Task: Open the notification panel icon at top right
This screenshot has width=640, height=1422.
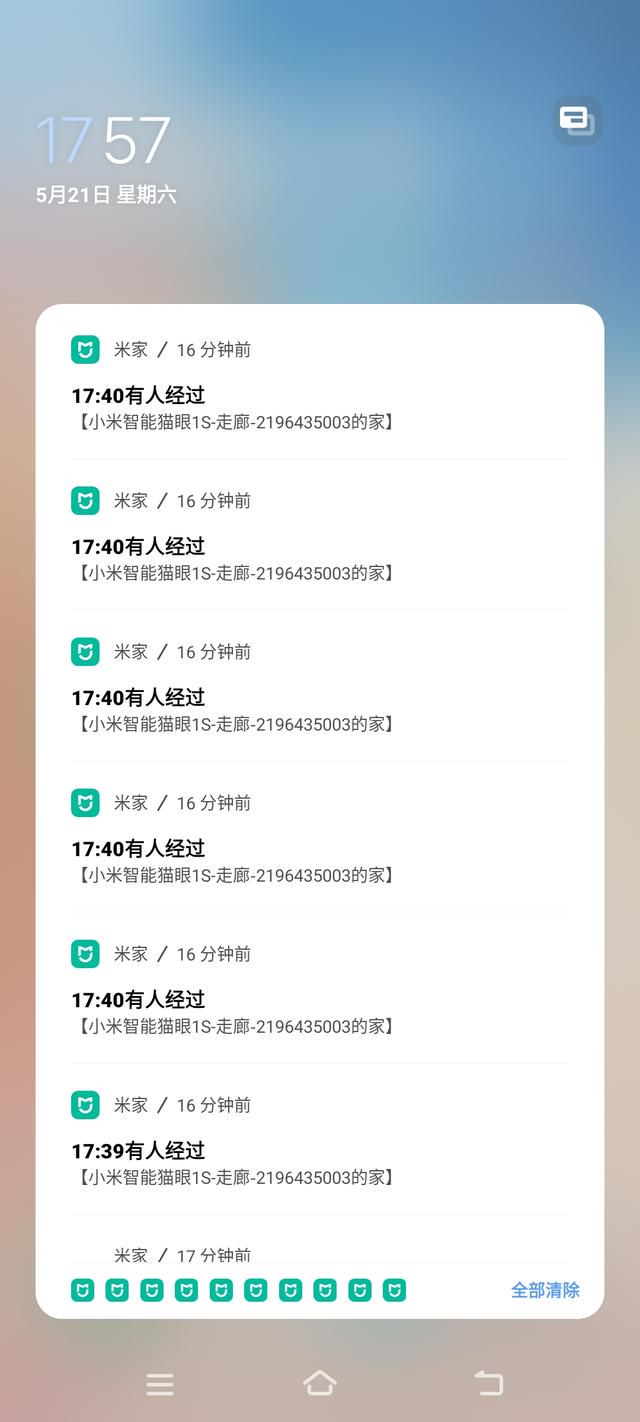Action: [x=576, y=121]
